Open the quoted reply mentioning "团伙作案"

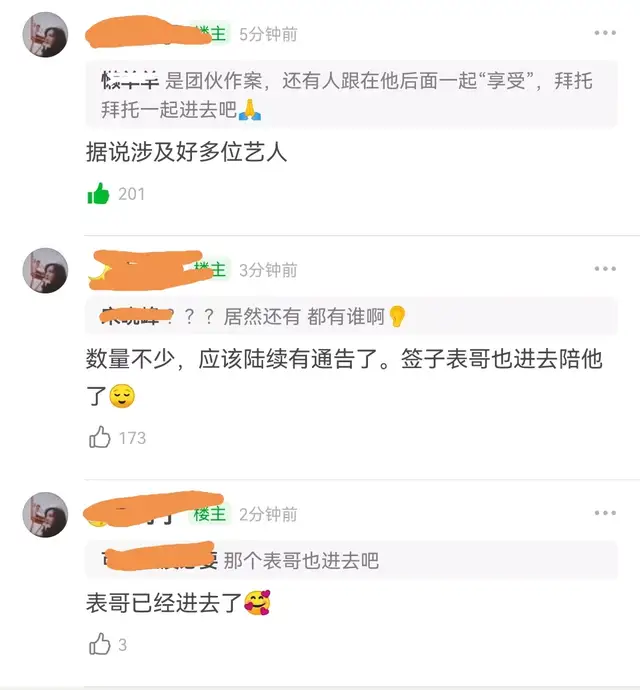coord(350,95)
